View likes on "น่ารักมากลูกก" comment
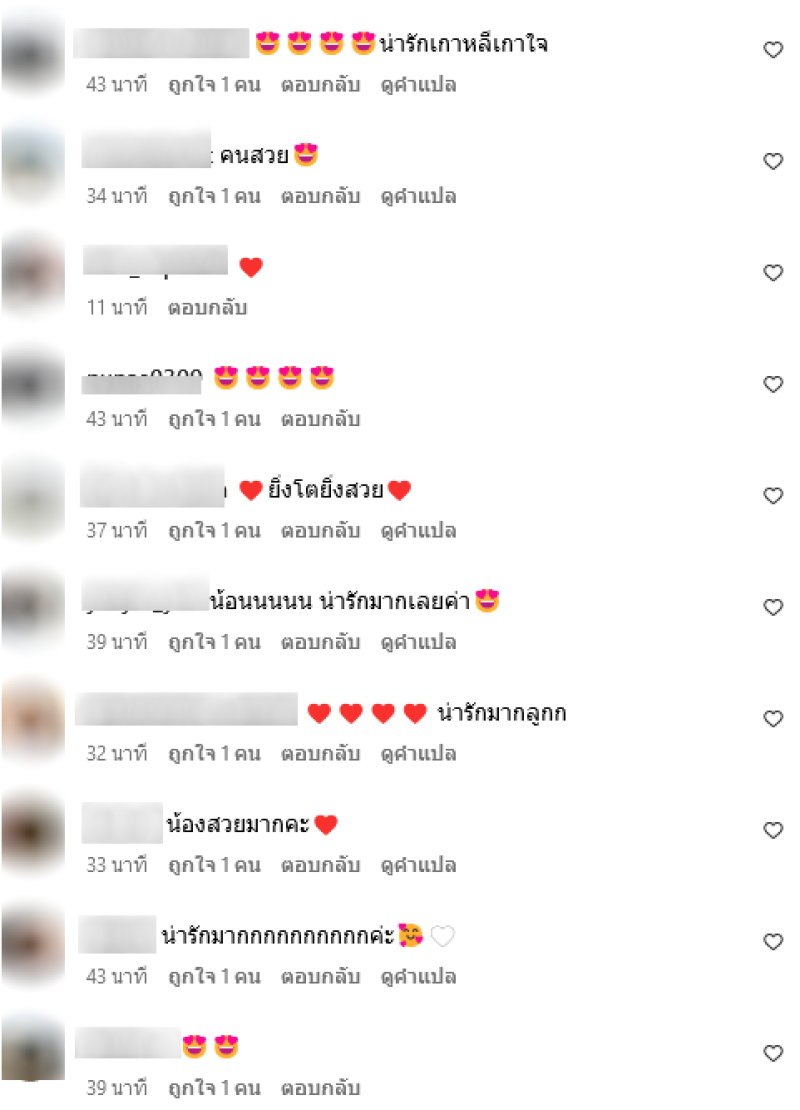 click(x=214, y=753)
